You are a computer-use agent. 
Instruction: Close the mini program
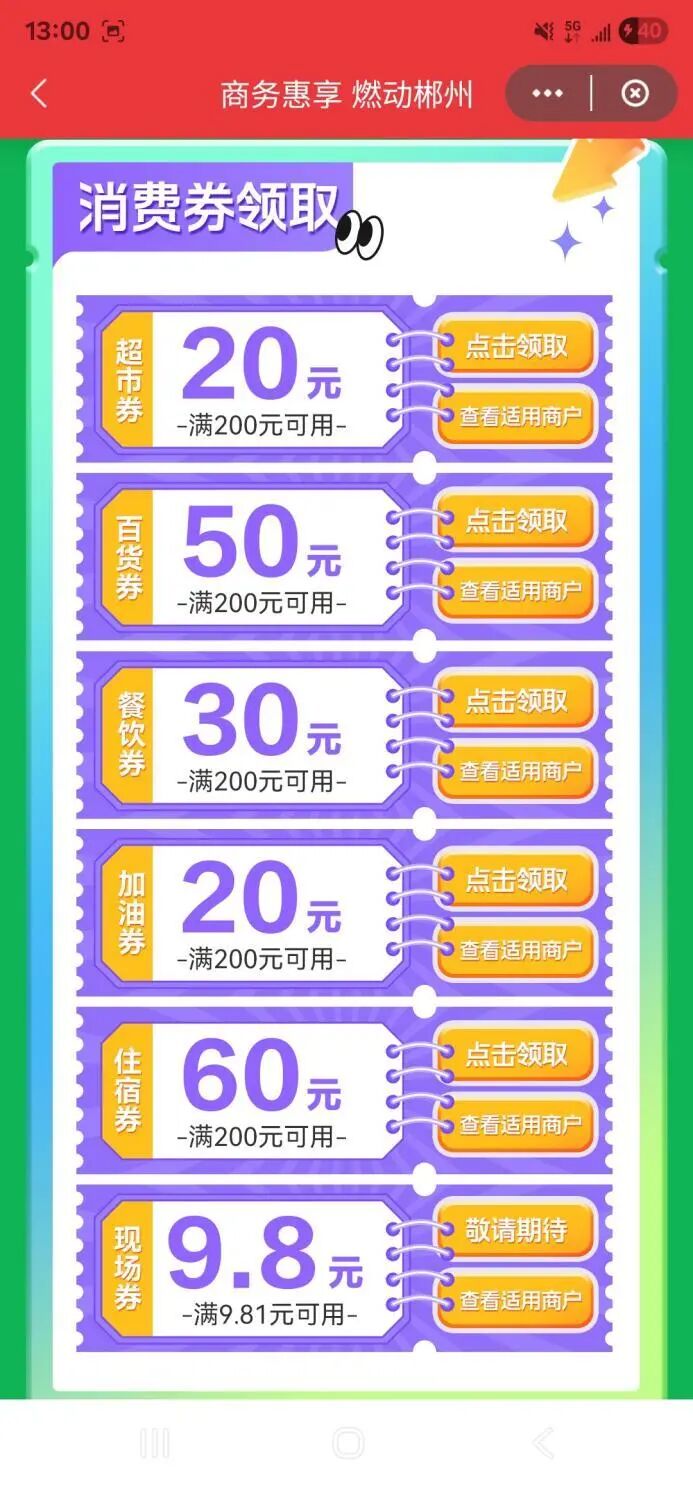tap(635, 94)
